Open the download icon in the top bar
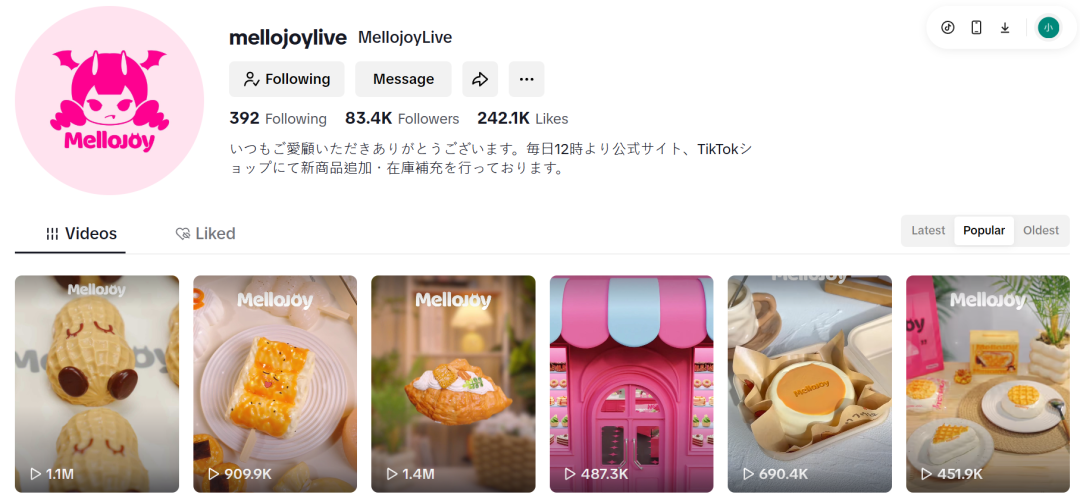 [1005, 27]
